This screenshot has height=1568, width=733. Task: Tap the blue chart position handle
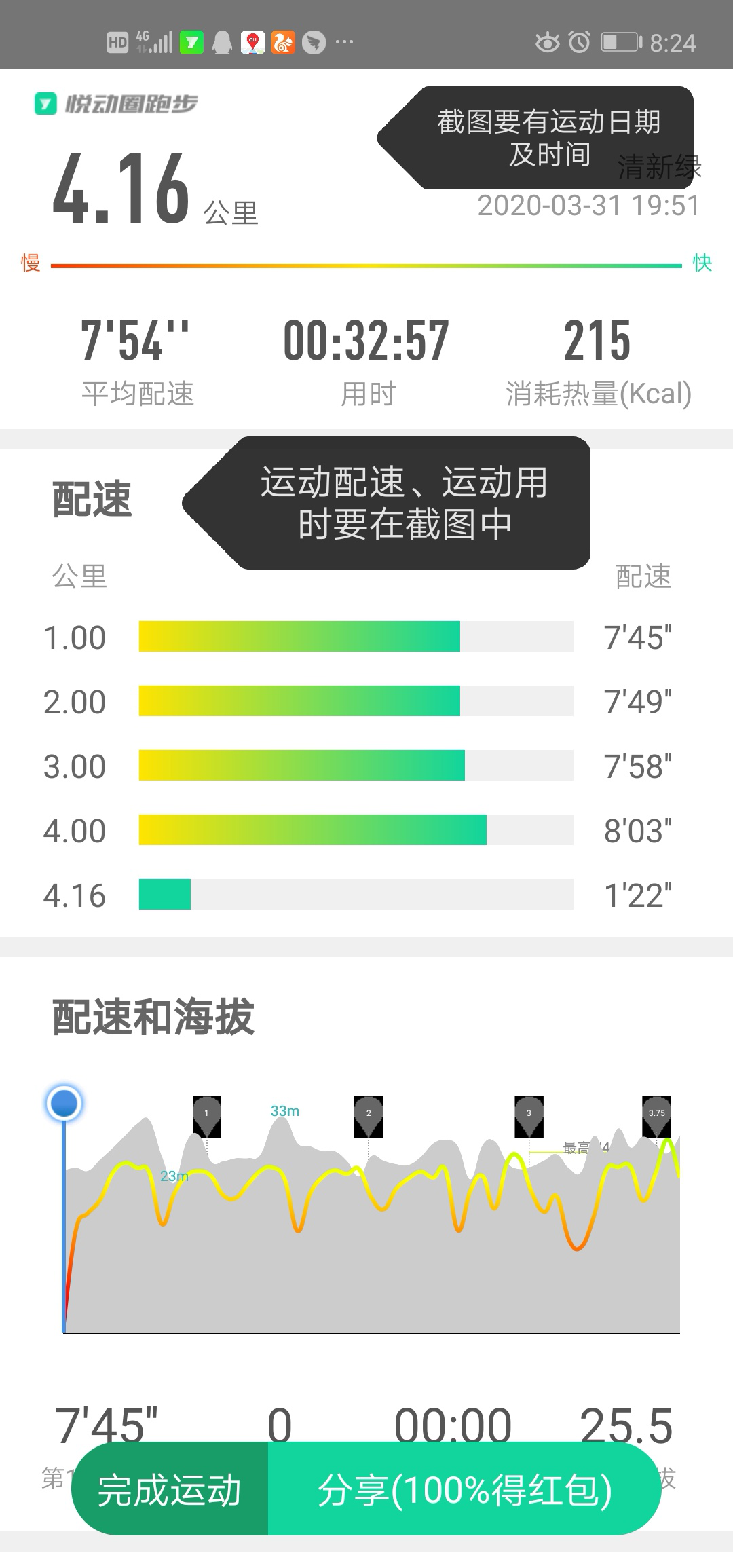pos(64,1102)
